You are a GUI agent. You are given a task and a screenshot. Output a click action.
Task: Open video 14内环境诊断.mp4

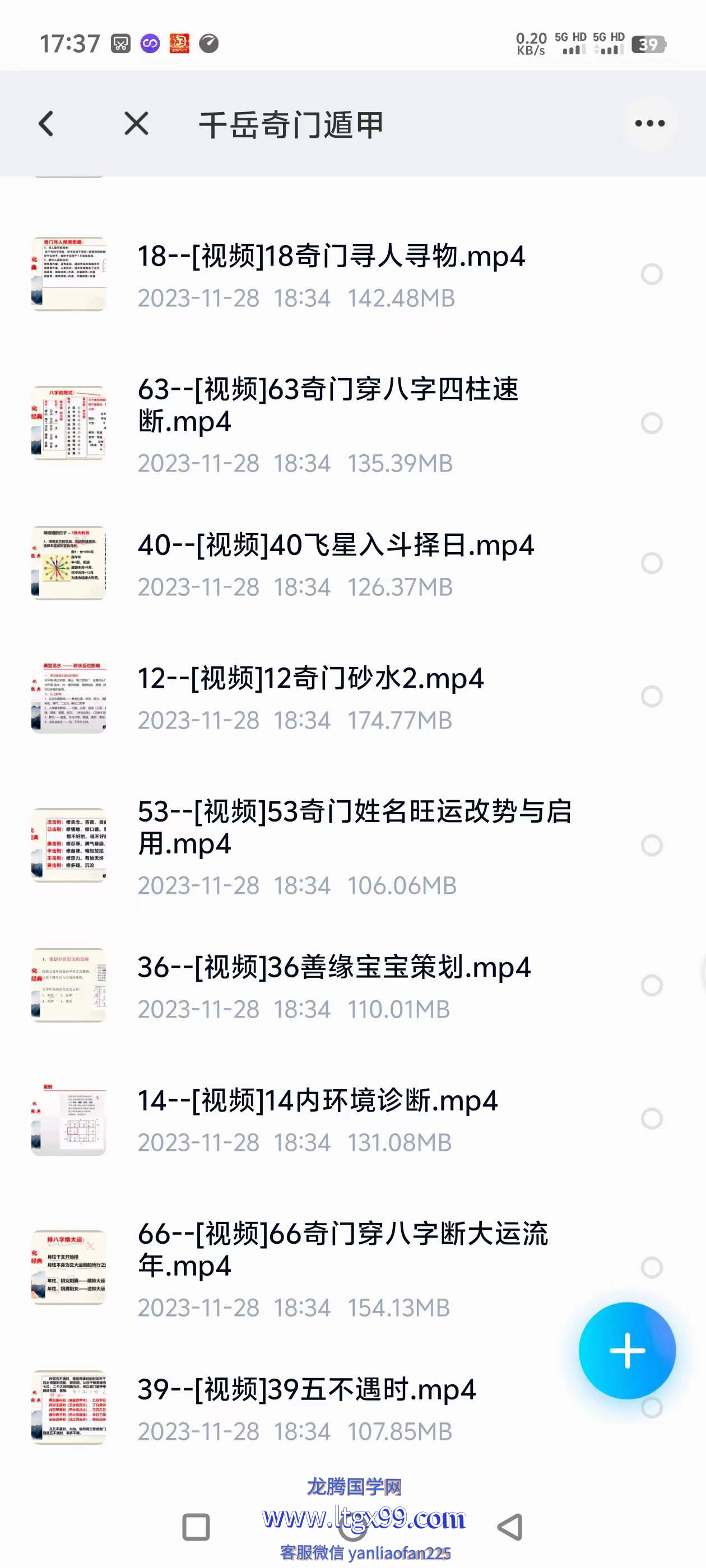[x=317, y=1100]
